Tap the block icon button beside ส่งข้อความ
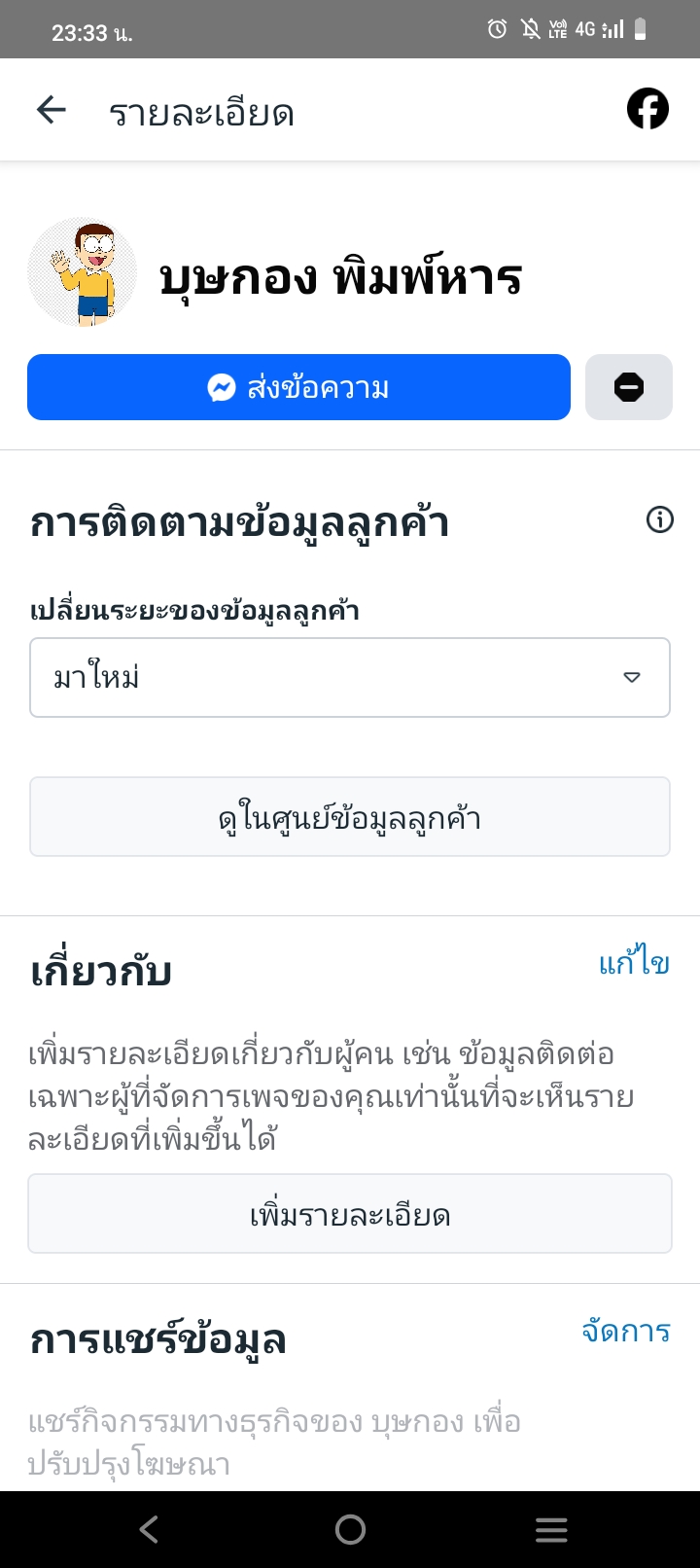The image size is (700, 1568). (x=629, y=387)
